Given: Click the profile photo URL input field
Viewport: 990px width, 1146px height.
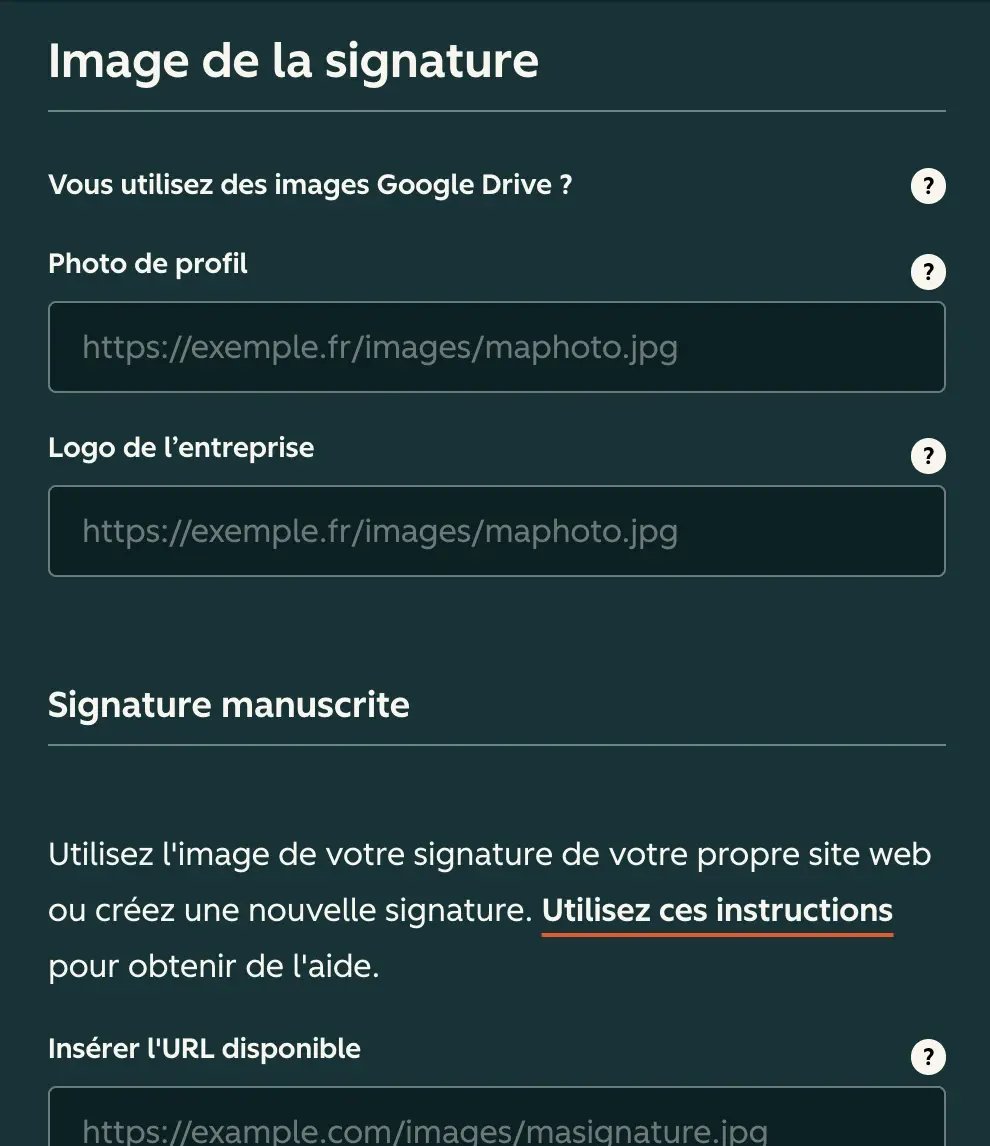Looking at the screenshot, I should pos(497,346).
